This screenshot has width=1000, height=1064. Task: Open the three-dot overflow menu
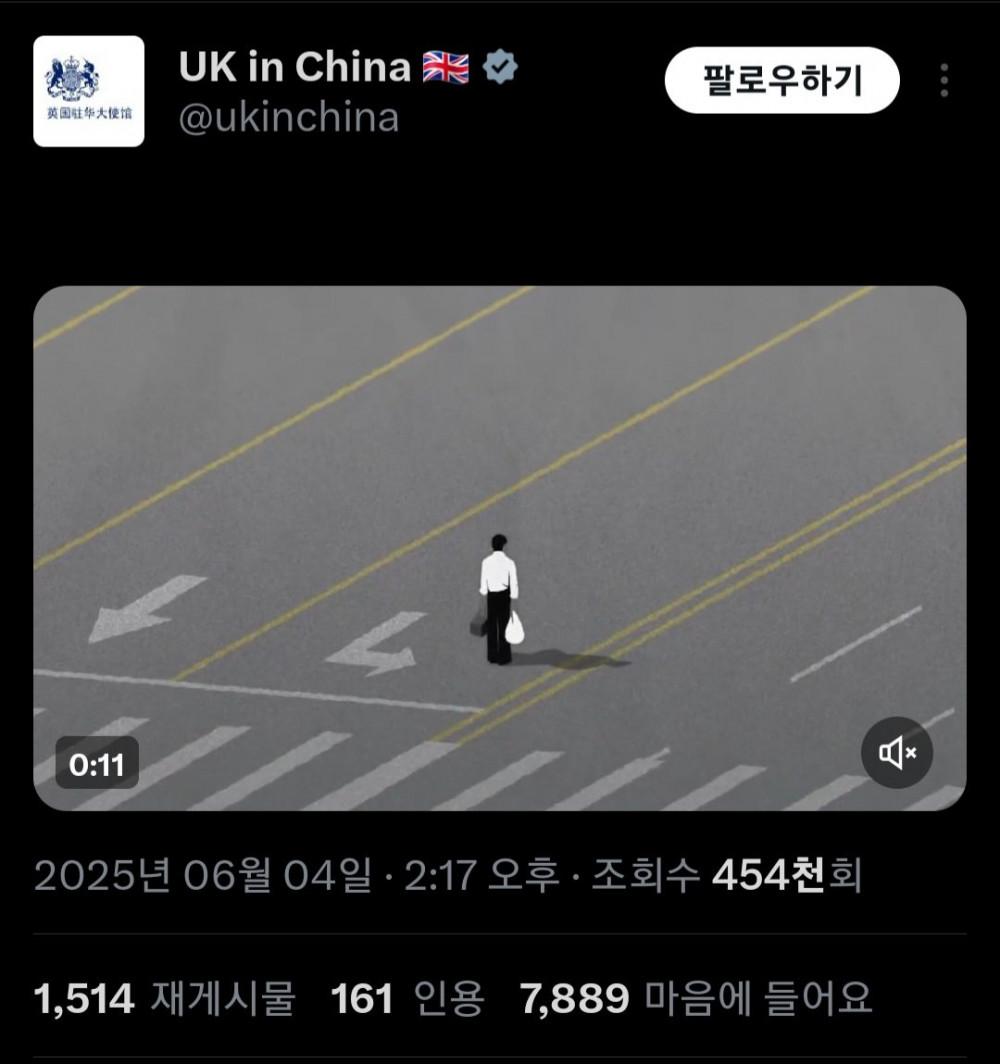click(x=944, y=81)
